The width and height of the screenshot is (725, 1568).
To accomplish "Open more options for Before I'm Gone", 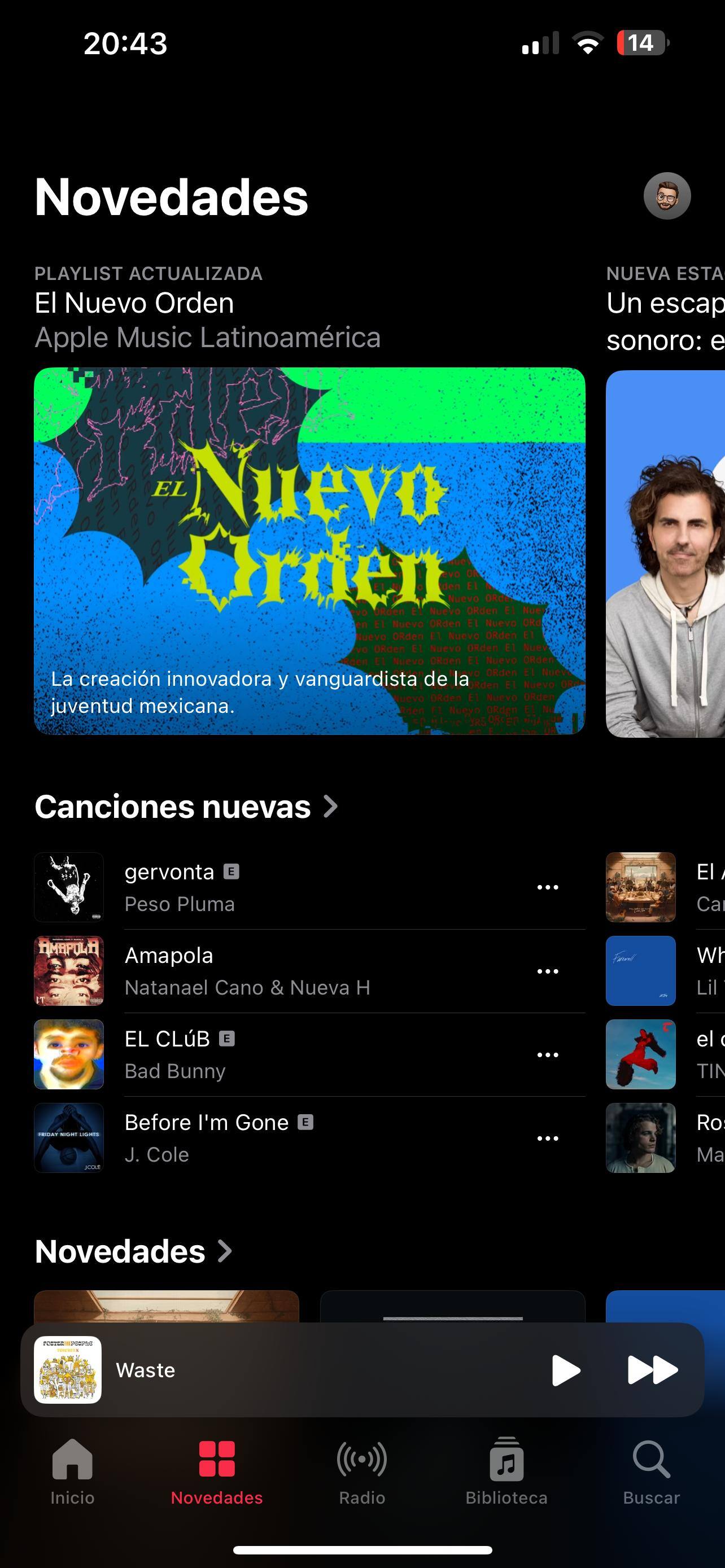I will [x=547, y=1138].
